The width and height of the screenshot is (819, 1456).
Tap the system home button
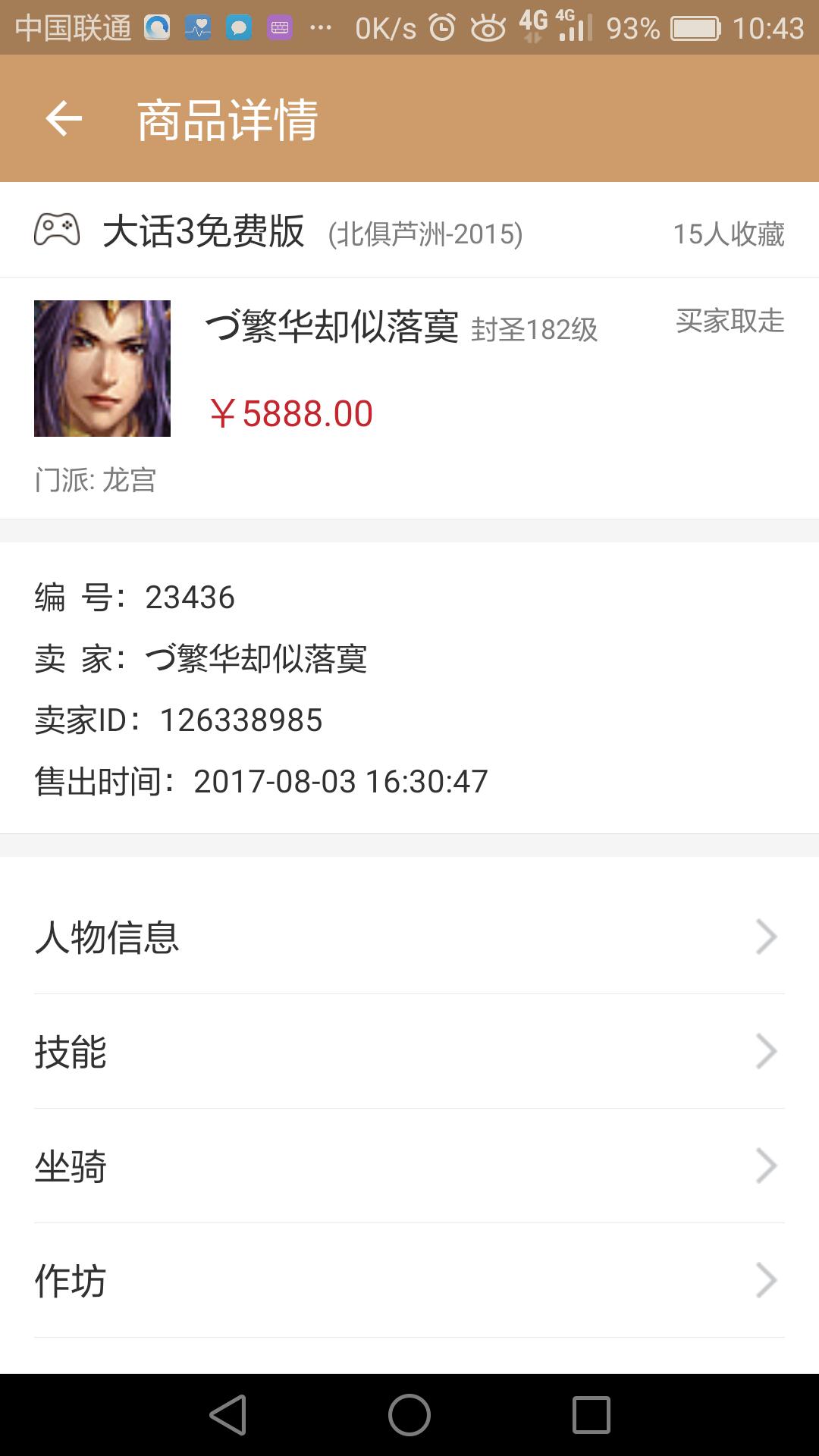pos(409,1415)
